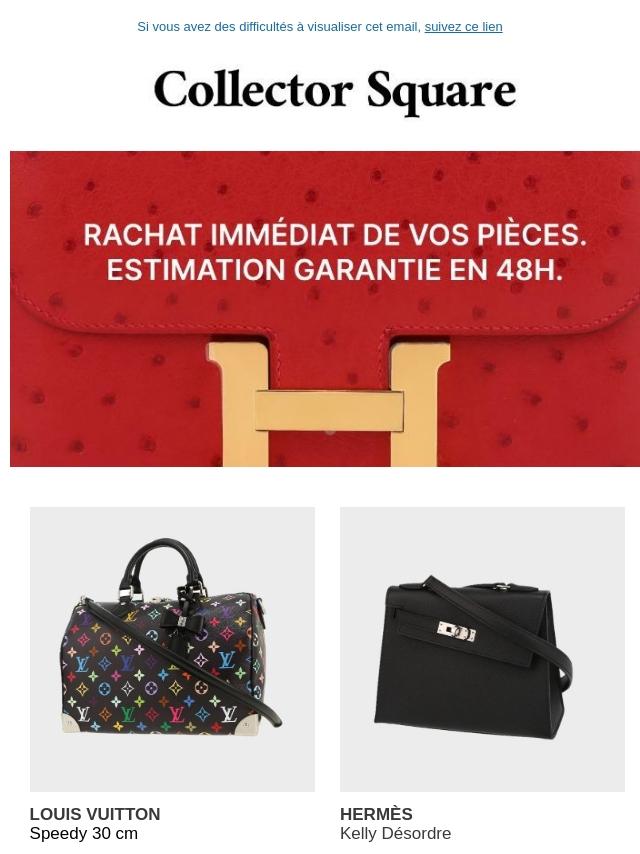640x854 pixels.
Task: Open the red "Rachat immédiat de vos pièces" banner
Action: (324, 308)
